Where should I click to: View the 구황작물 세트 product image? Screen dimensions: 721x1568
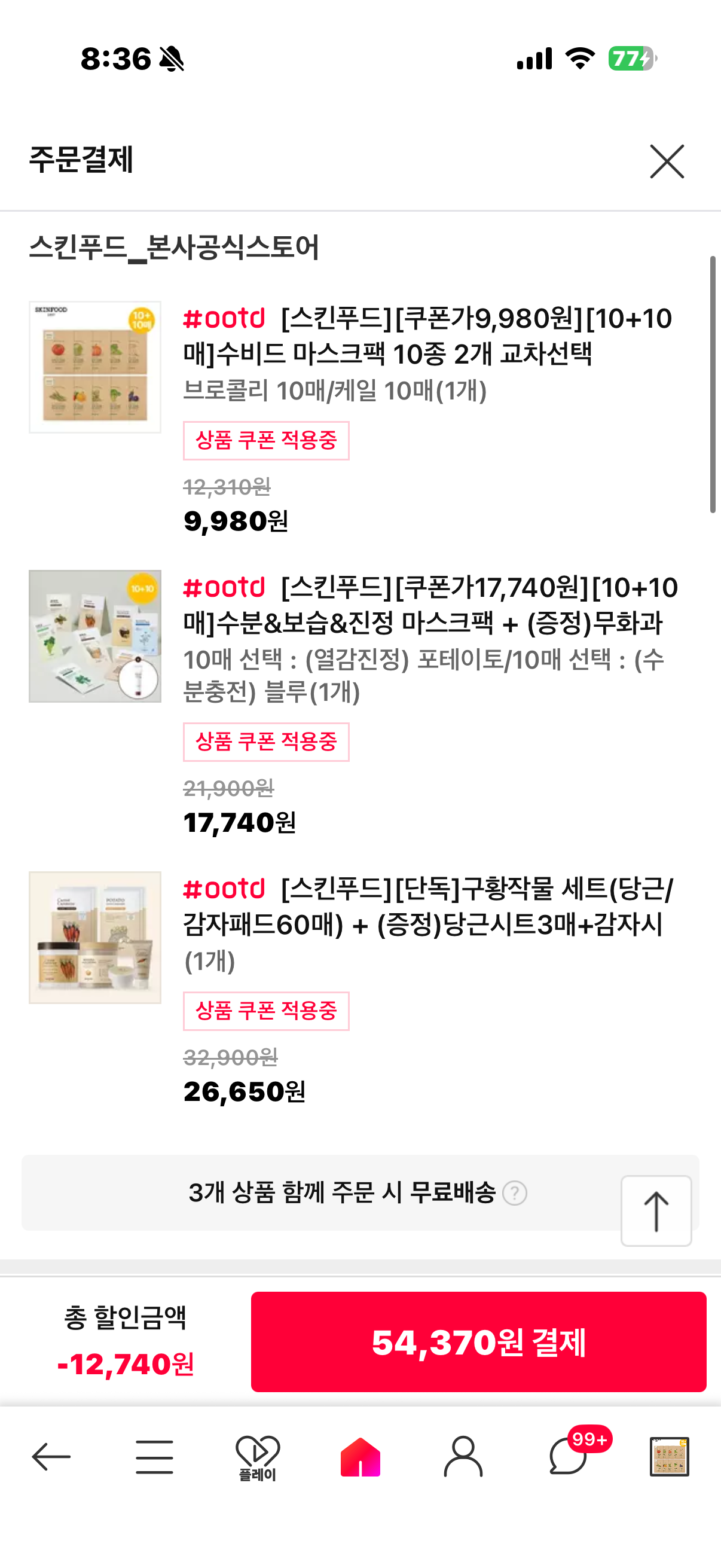point(95,938)
